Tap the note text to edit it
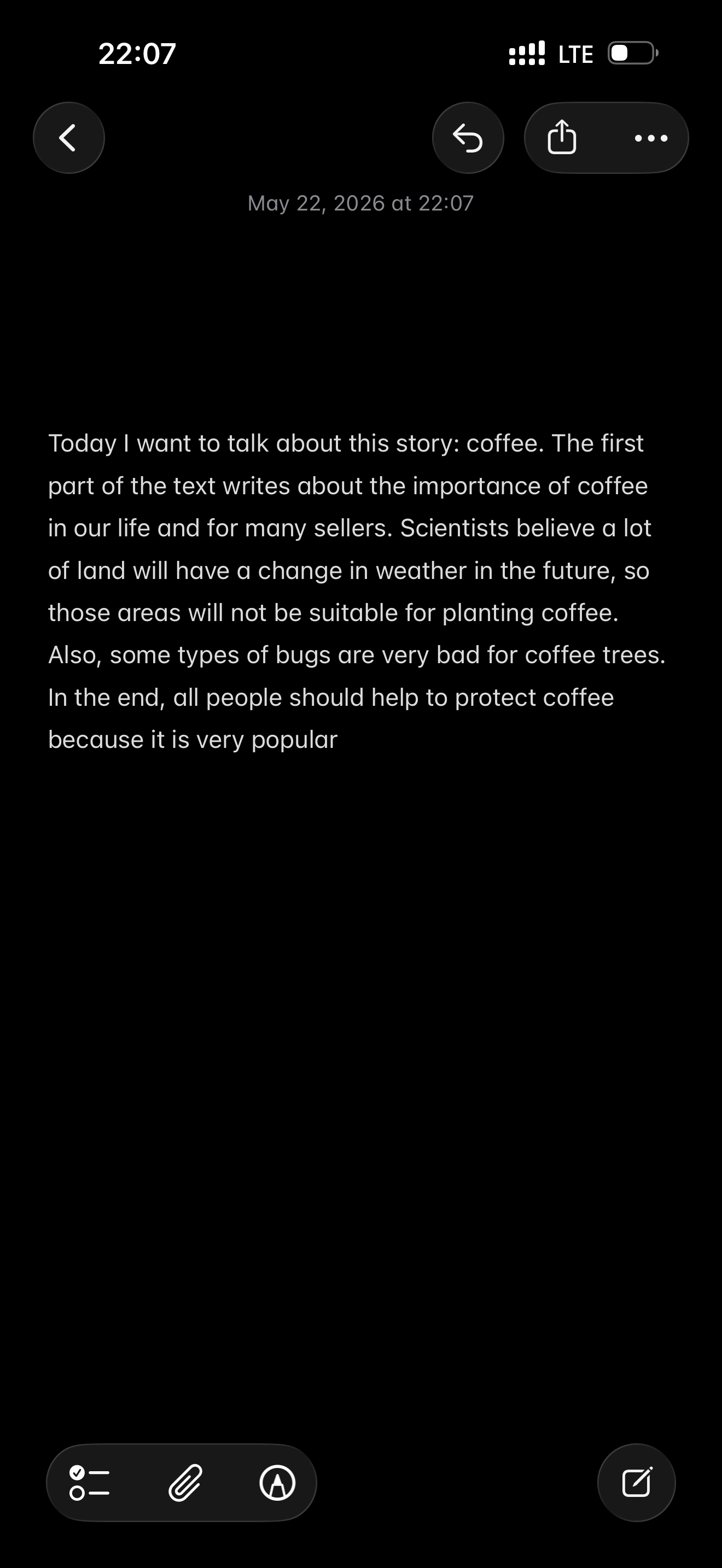The image size is (722, 1568). click(357, 591)
